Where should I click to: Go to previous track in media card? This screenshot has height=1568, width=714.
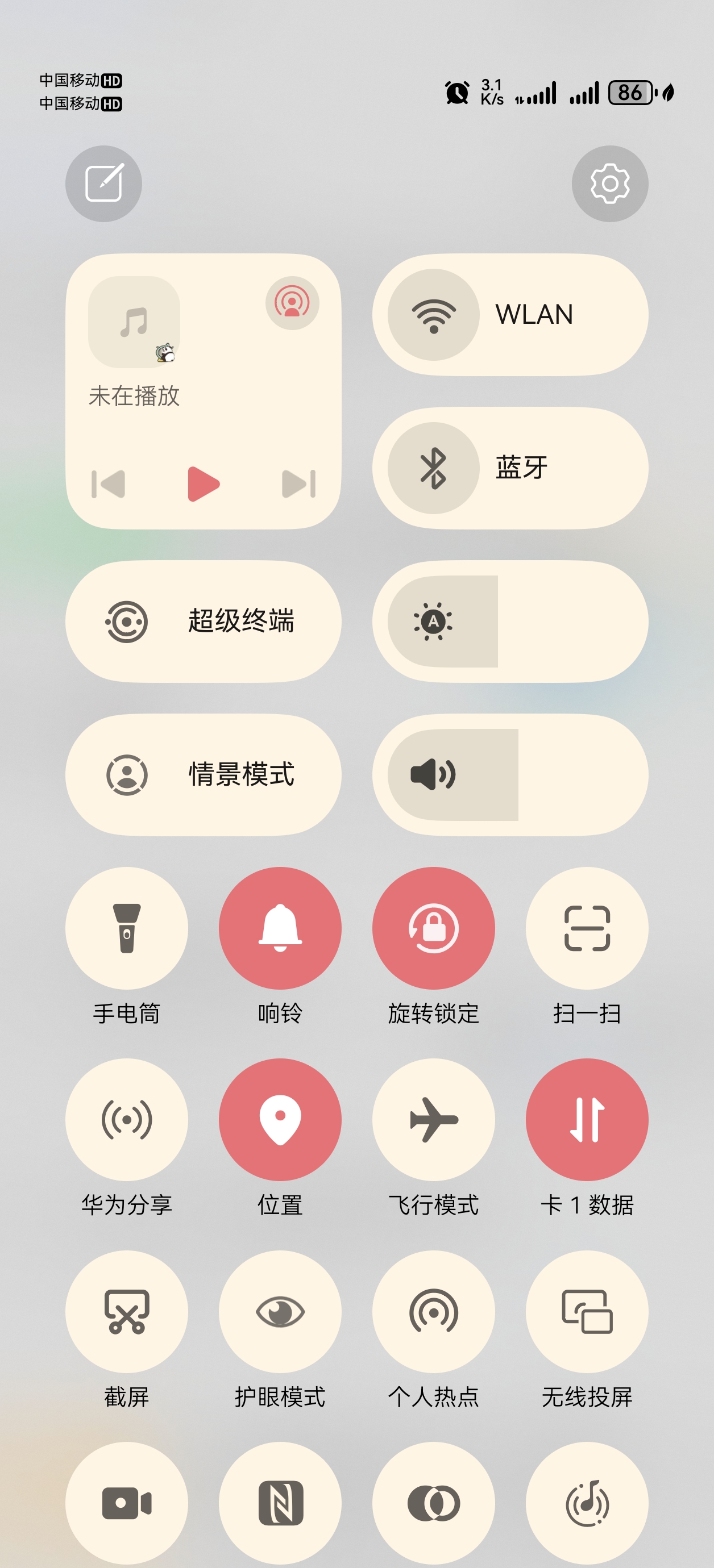click(109, 484)
